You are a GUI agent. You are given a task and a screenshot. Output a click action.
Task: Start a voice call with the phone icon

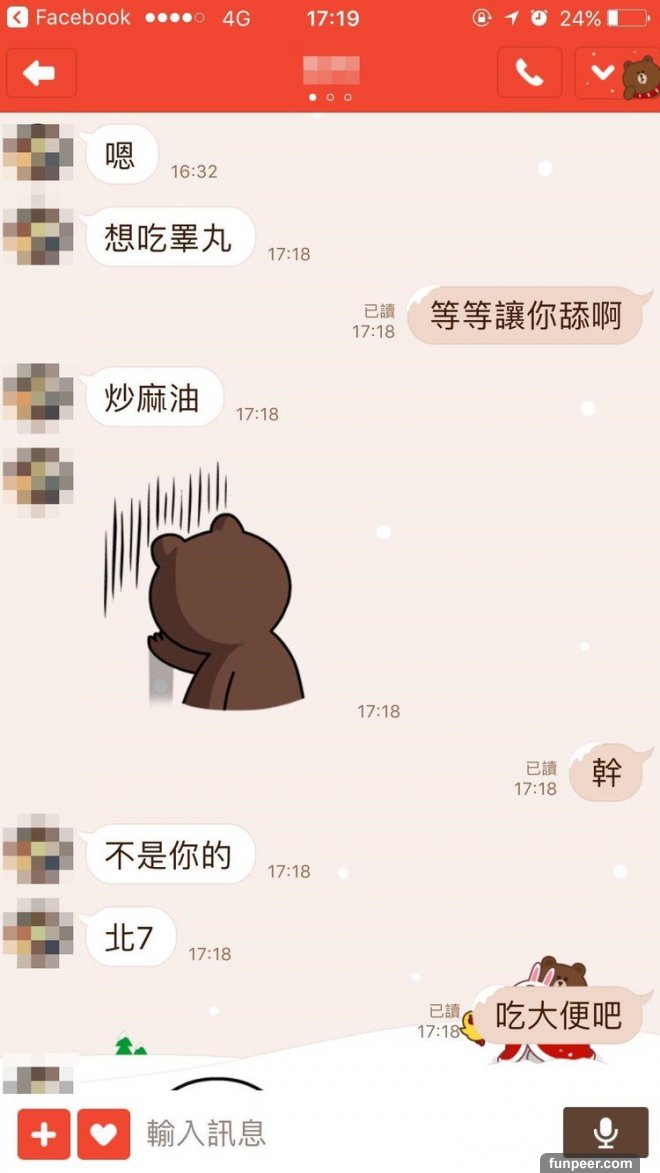529,73
